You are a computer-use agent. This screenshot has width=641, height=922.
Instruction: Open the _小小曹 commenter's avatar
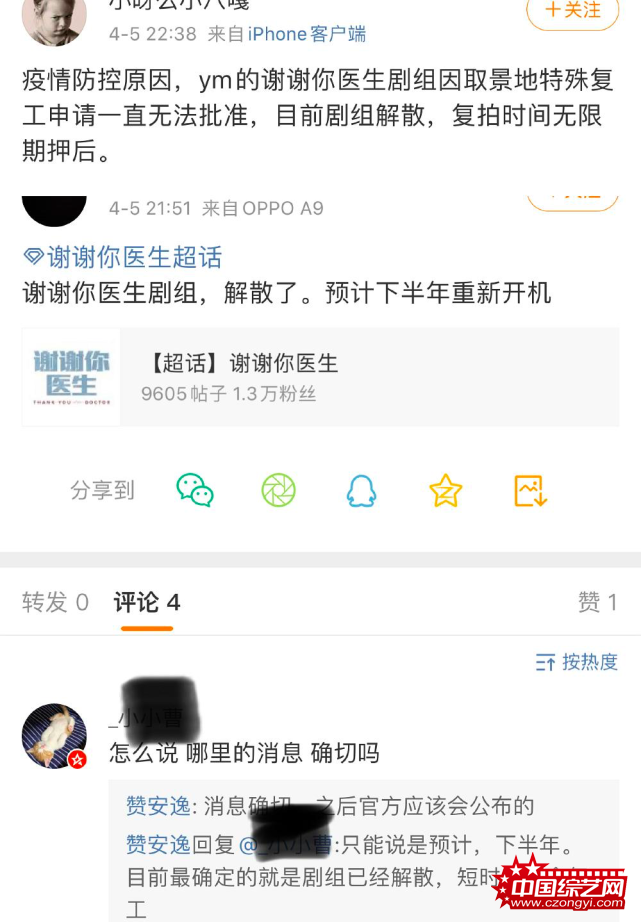coord(54,736)
